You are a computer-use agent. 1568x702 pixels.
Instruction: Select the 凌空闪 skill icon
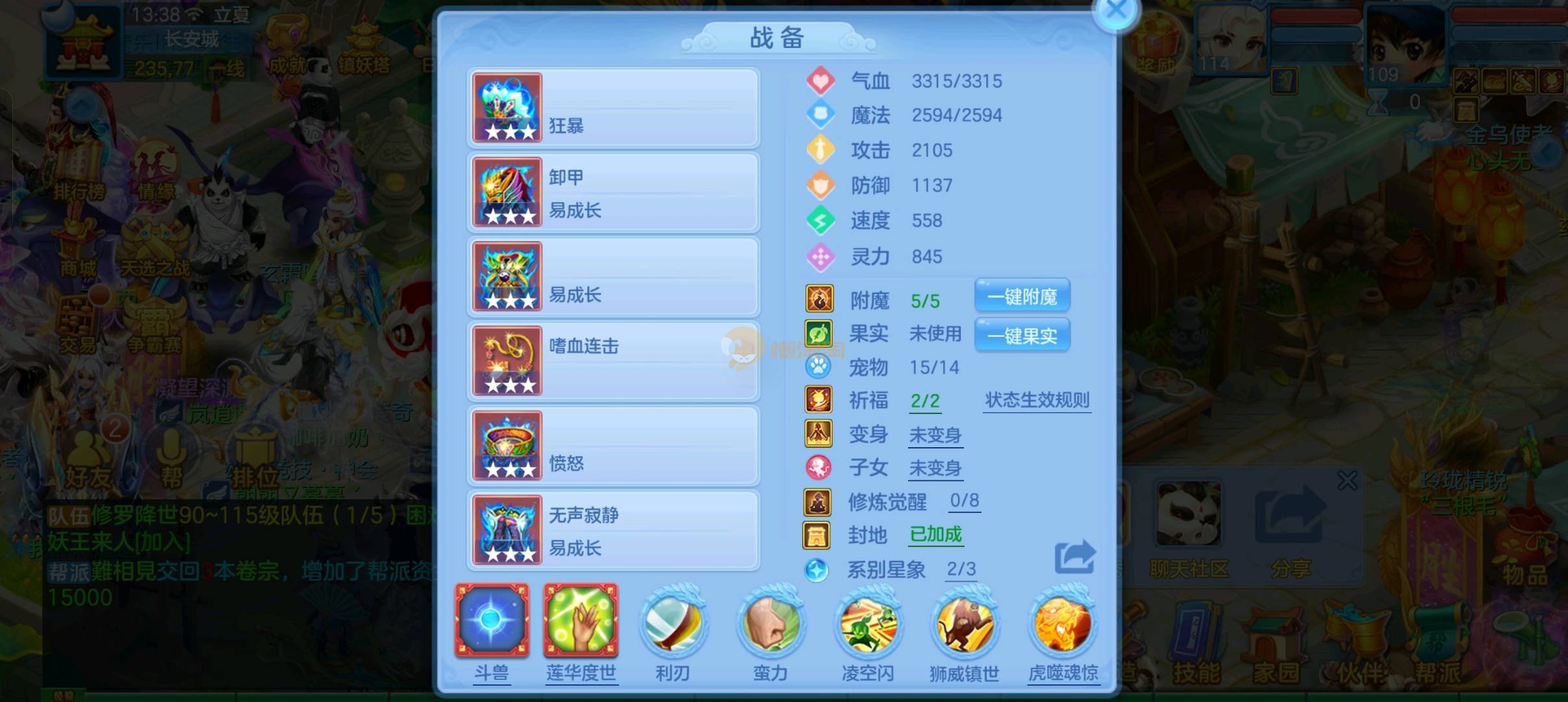click(x=868, y=624)
